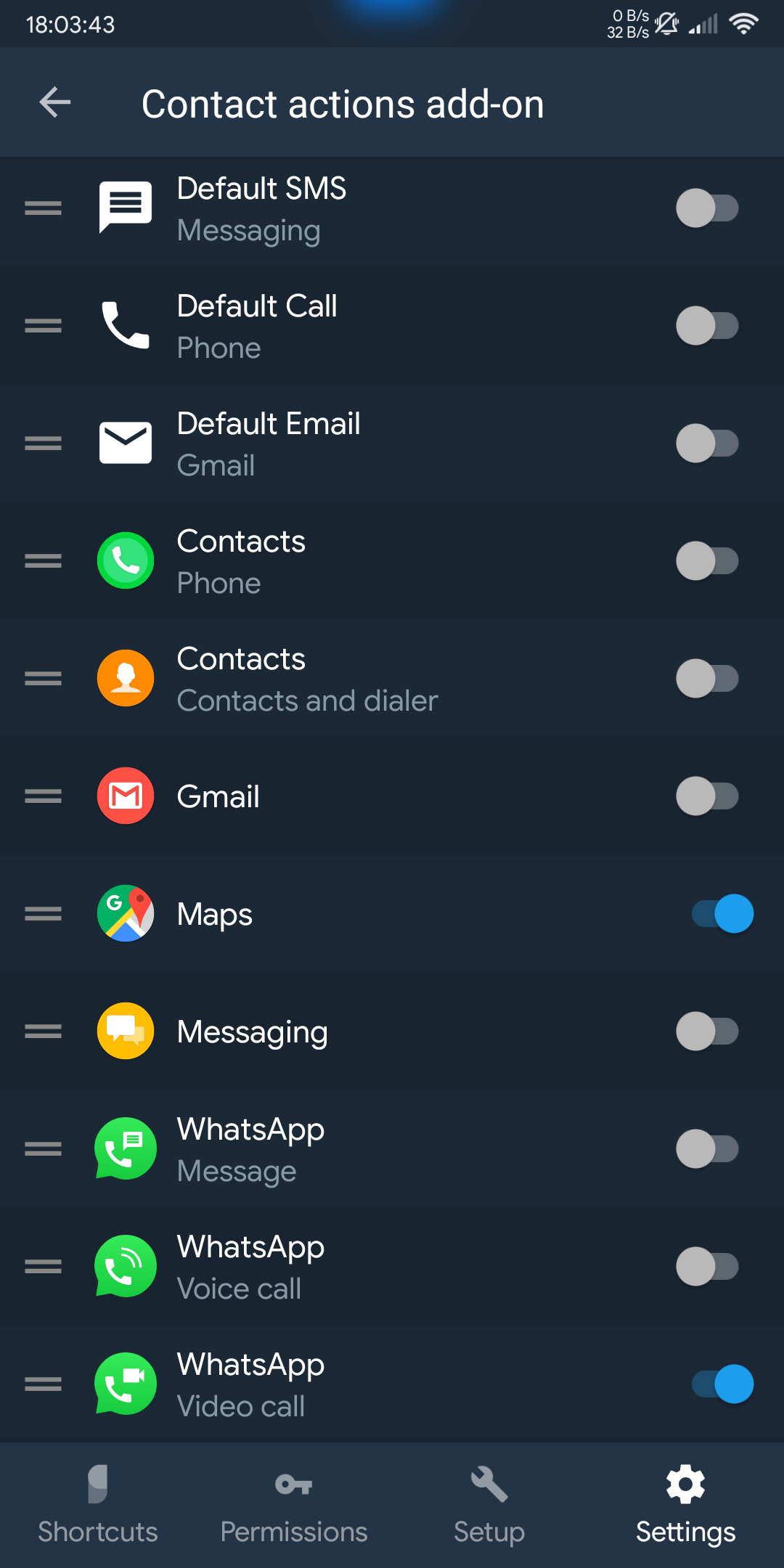Select the yellow Messaging bubble icon

(125, 1031)
